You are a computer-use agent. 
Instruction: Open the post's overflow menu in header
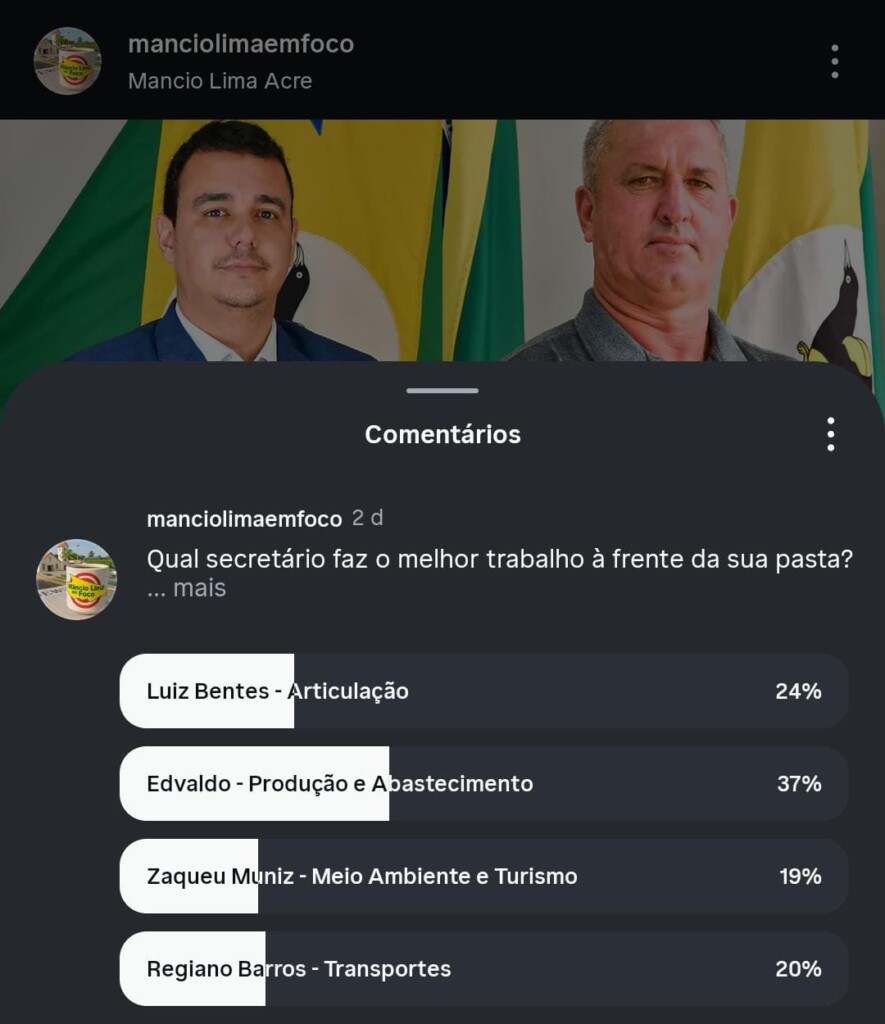pos(834,61)
